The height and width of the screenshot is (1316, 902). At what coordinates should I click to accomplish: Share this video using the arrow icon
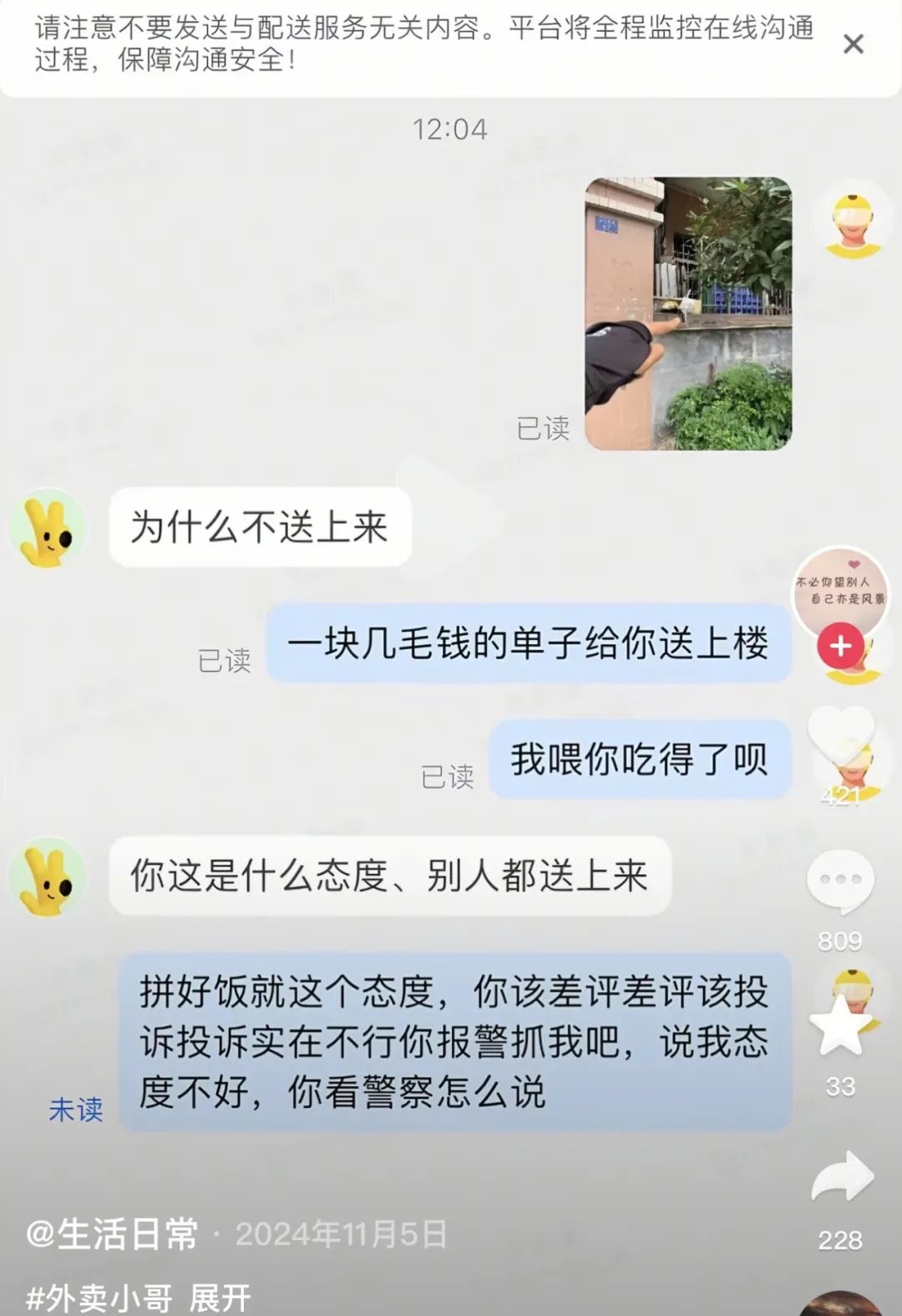(841, 1178)
